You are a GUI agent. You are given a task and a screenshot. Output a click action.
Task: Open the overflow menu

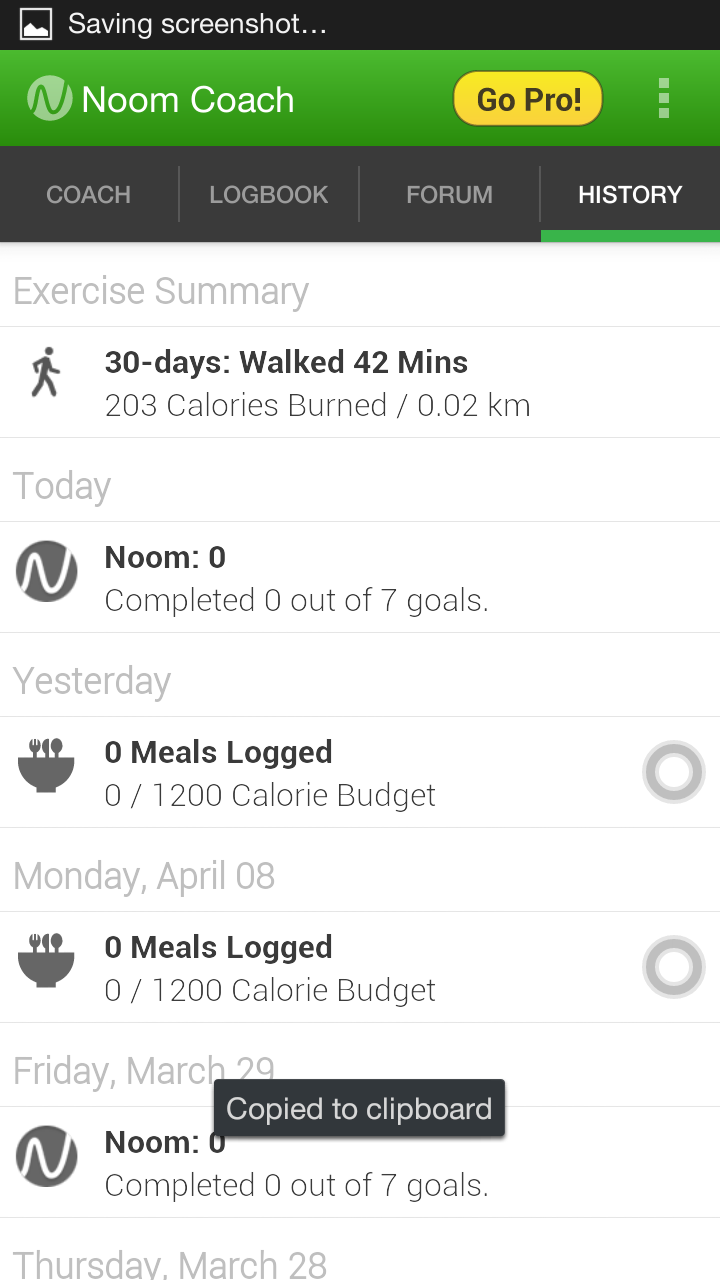(x=664, y=99)
